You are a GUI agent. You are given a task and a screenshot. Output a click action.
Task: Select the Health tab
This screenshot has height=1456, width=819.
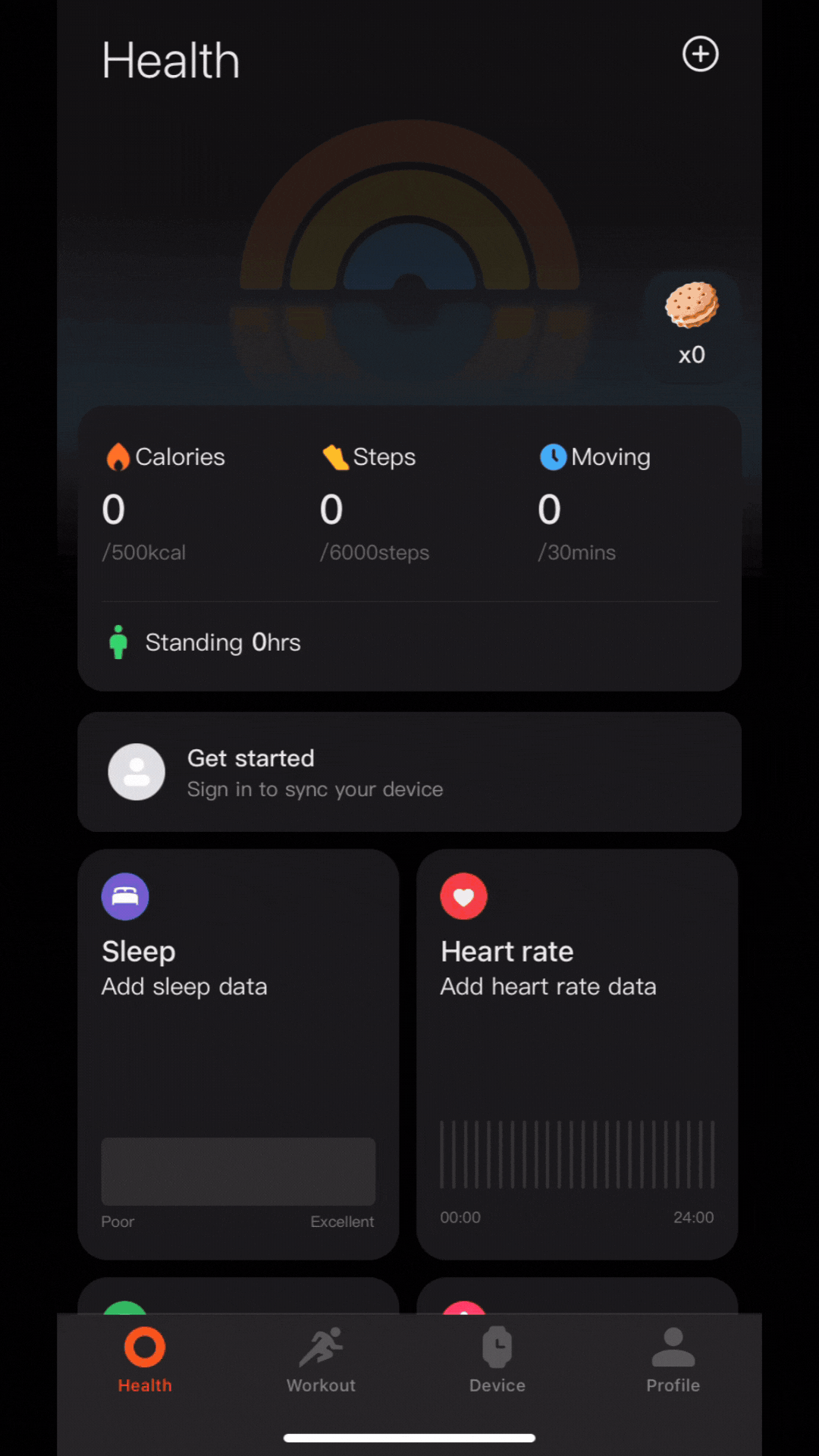pos(145,1361)
